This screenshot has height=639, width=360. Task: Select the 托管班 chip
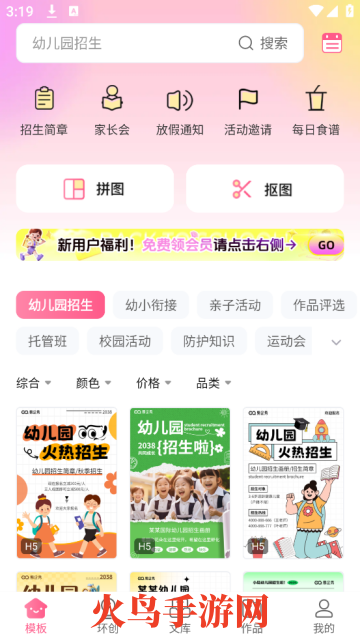coord(47,341)
